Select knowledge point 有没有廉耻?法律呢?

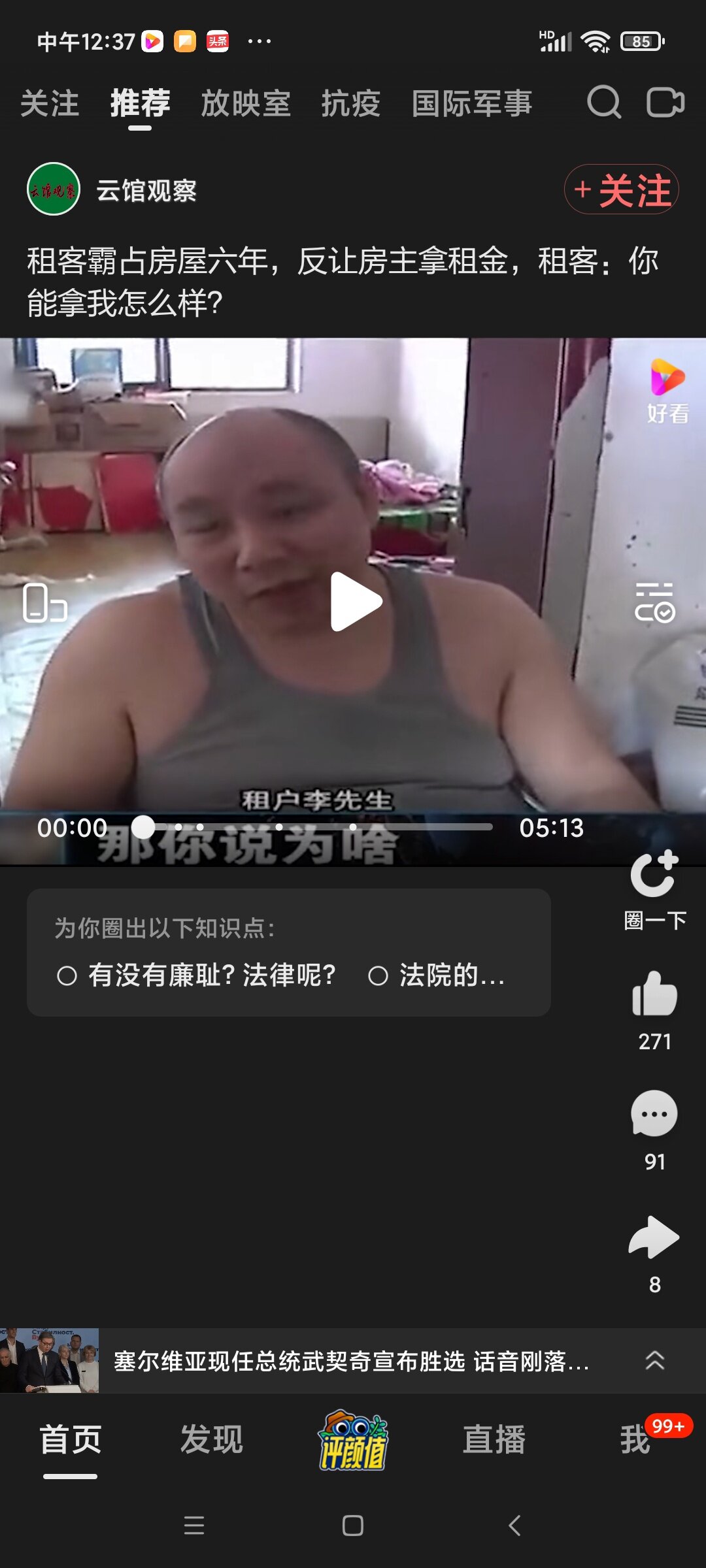[197, 975]
